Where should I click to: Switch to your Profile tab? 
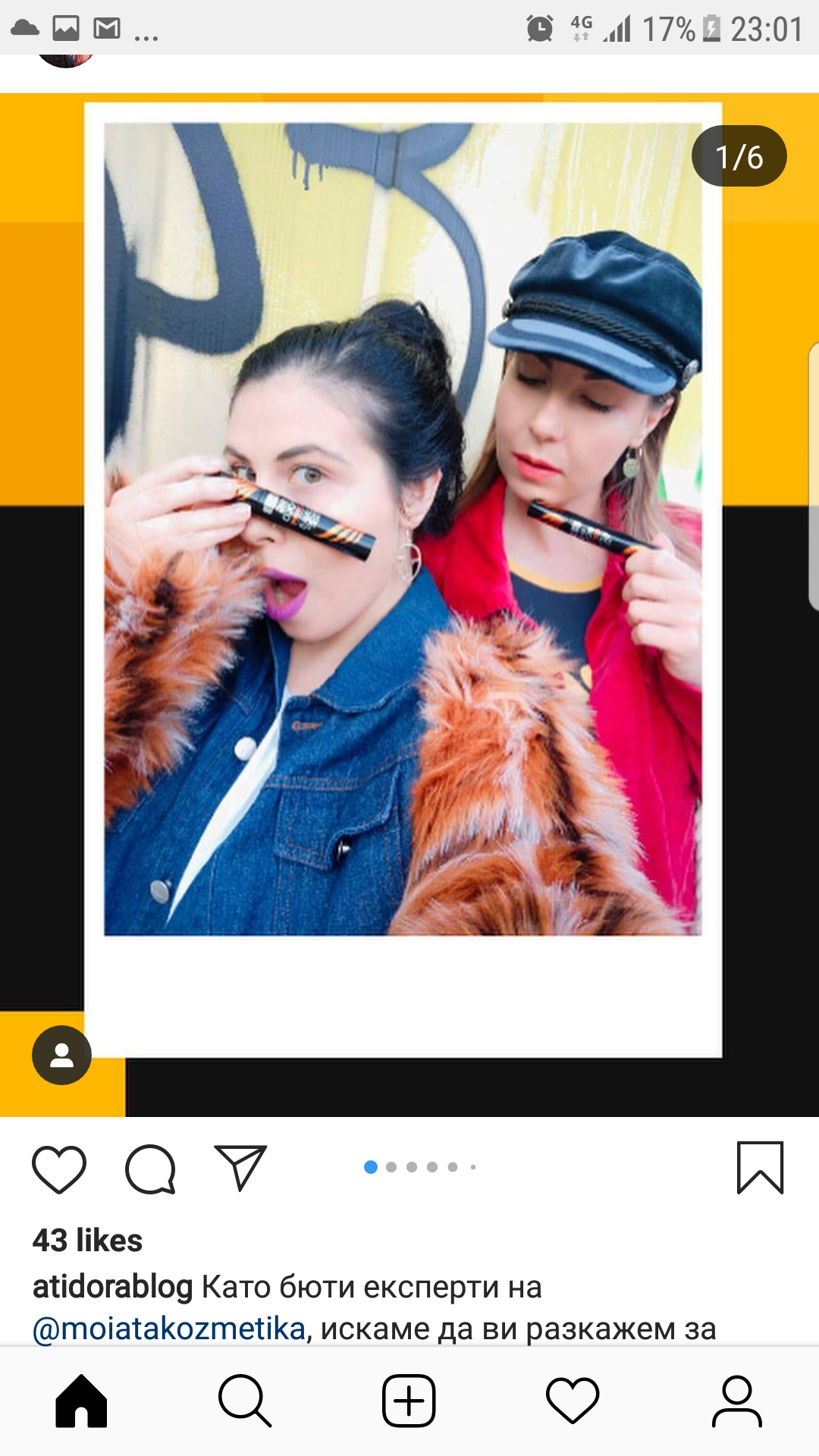click(736, 1401)
